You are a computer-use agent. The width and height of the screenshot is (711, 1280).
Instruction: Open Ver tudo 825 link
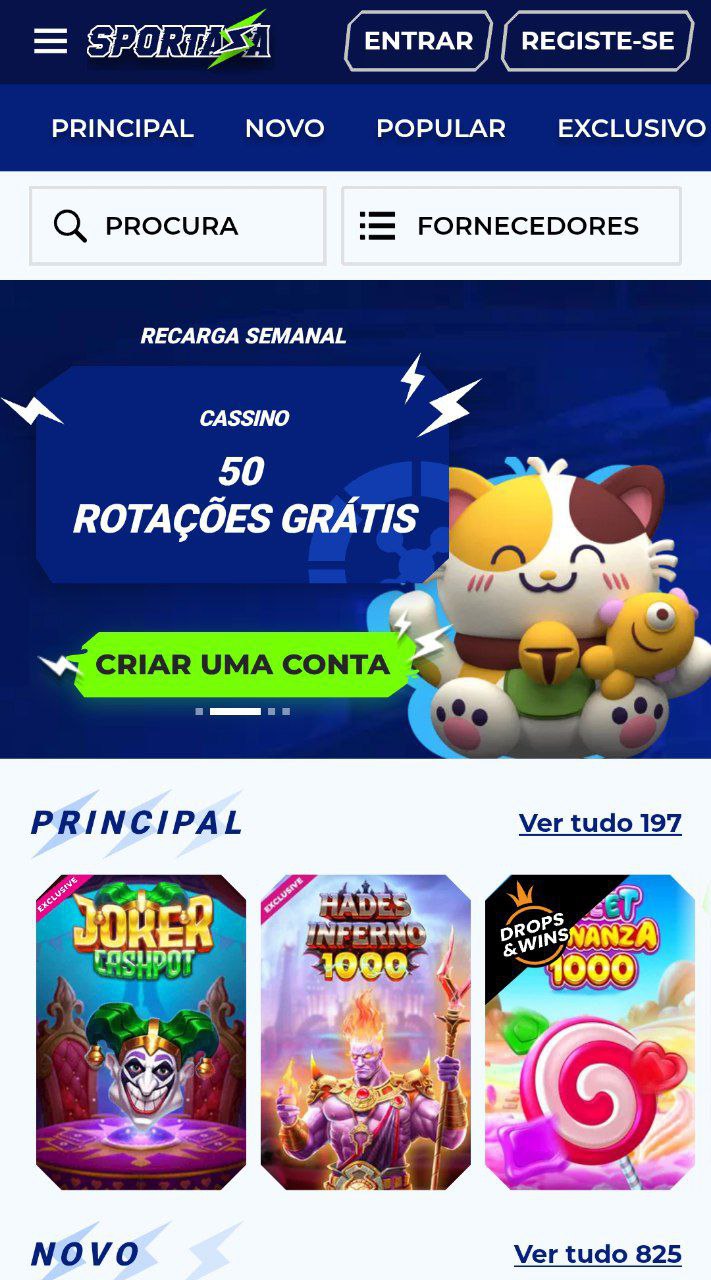(597, 1254)
